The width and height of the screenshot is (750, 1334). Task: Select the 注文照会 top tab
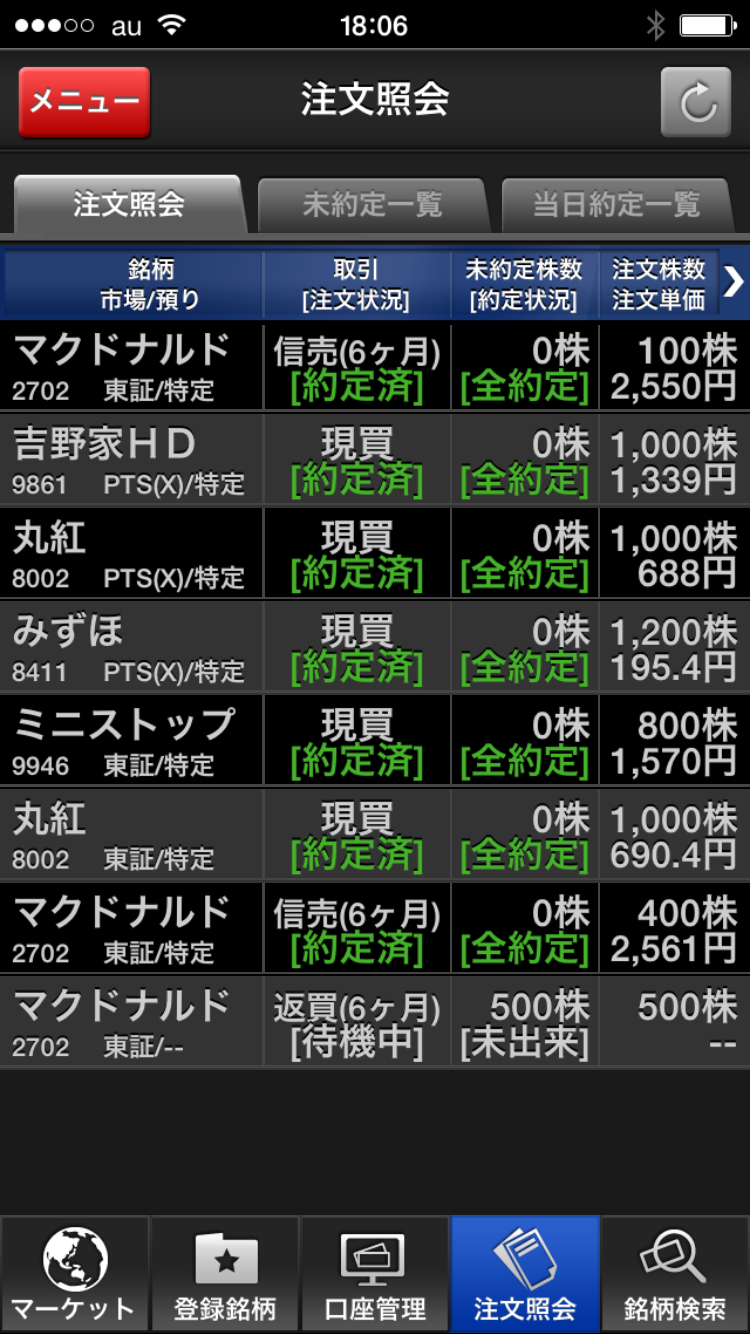tap(128, 205)
